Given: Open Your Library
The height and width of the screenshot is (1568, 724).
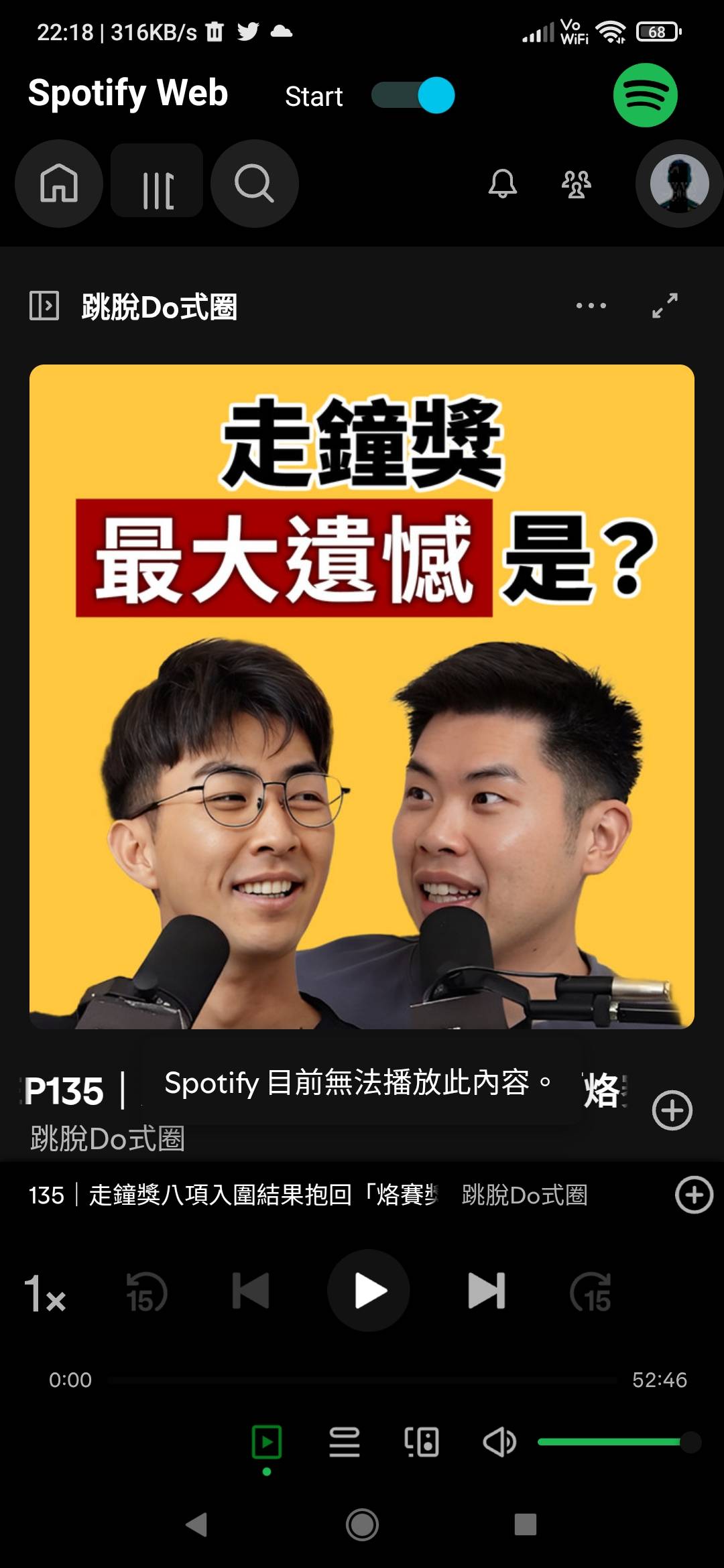Looking at the screenshot, I should [157, 181].
